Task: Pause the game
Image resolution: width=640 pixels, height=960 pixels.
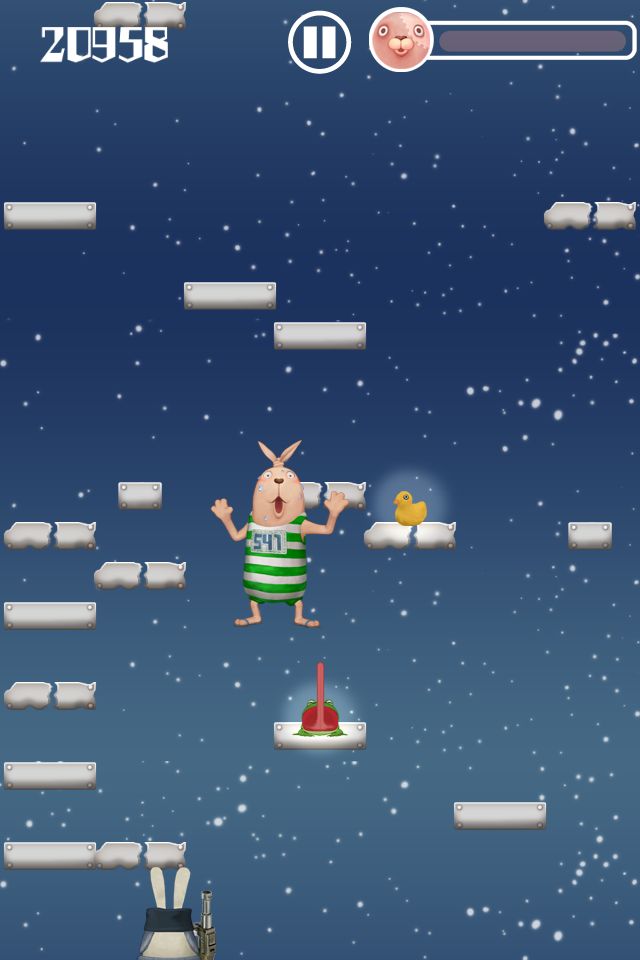Action: pos(319,42)
